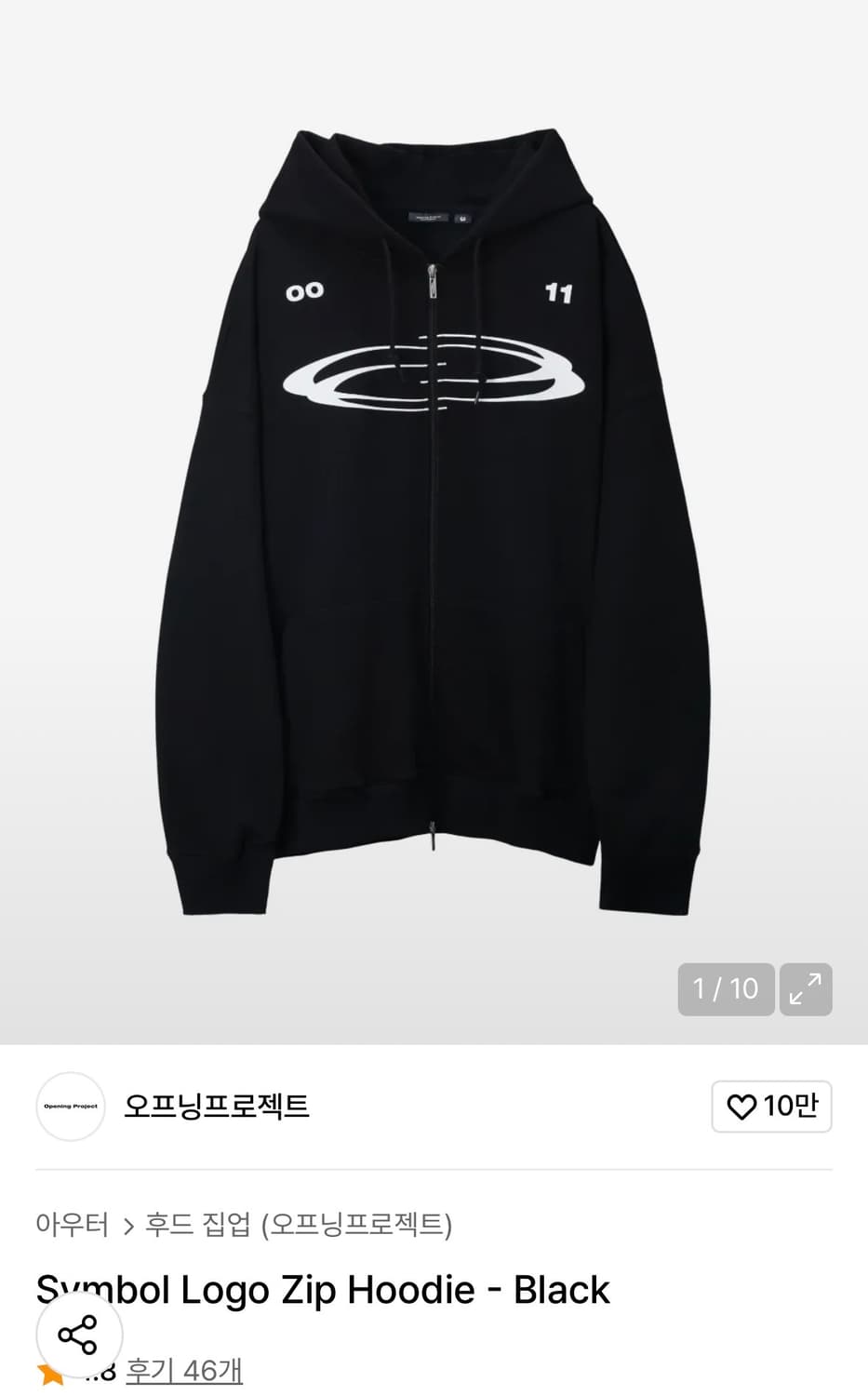View 후기 46개 reviews
Image resolution: width=868 pixels, height=1396 pixels.
click(183, 1371)
